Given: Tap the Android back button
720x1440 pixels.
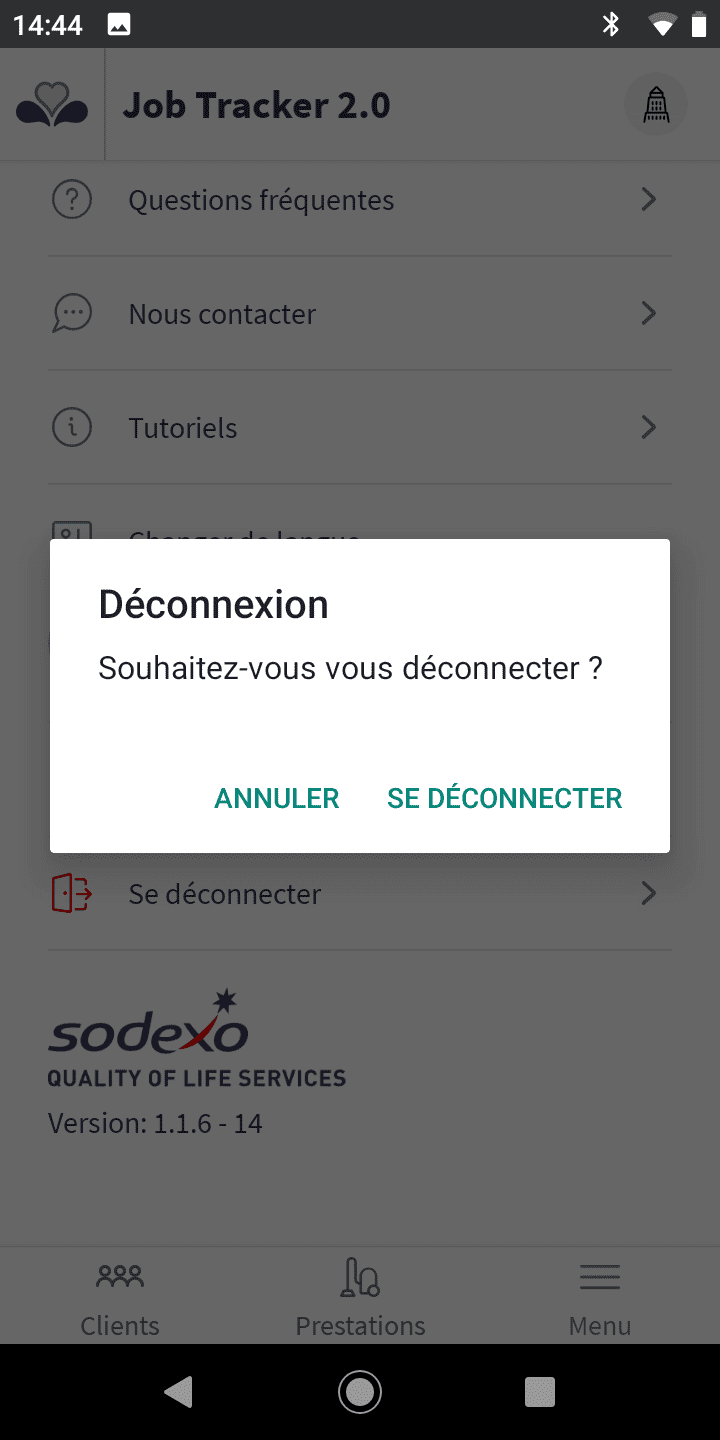Looking at the screenshot, I should (x=179, y=1391).
